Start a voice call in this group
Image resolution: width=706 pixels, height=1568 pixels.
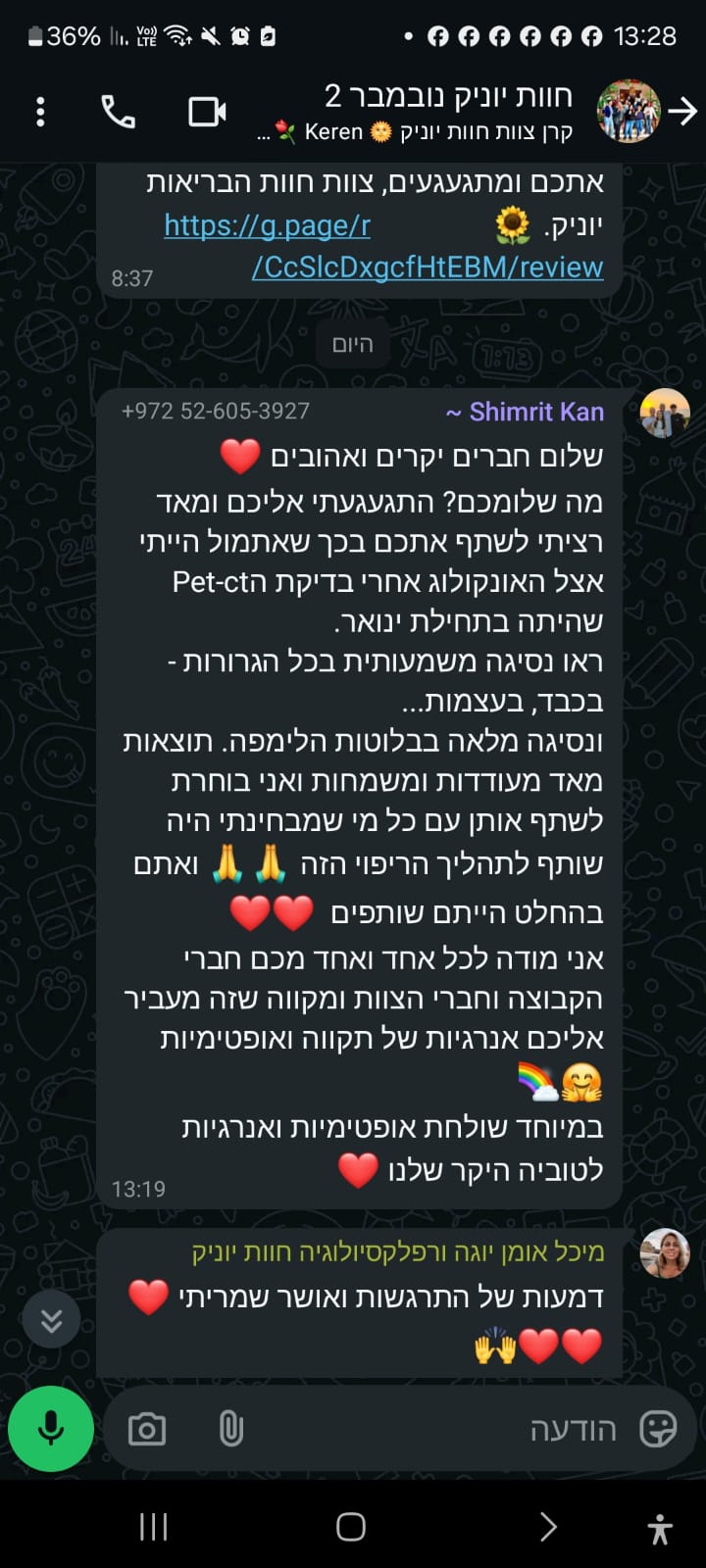[x=119, y=112]
